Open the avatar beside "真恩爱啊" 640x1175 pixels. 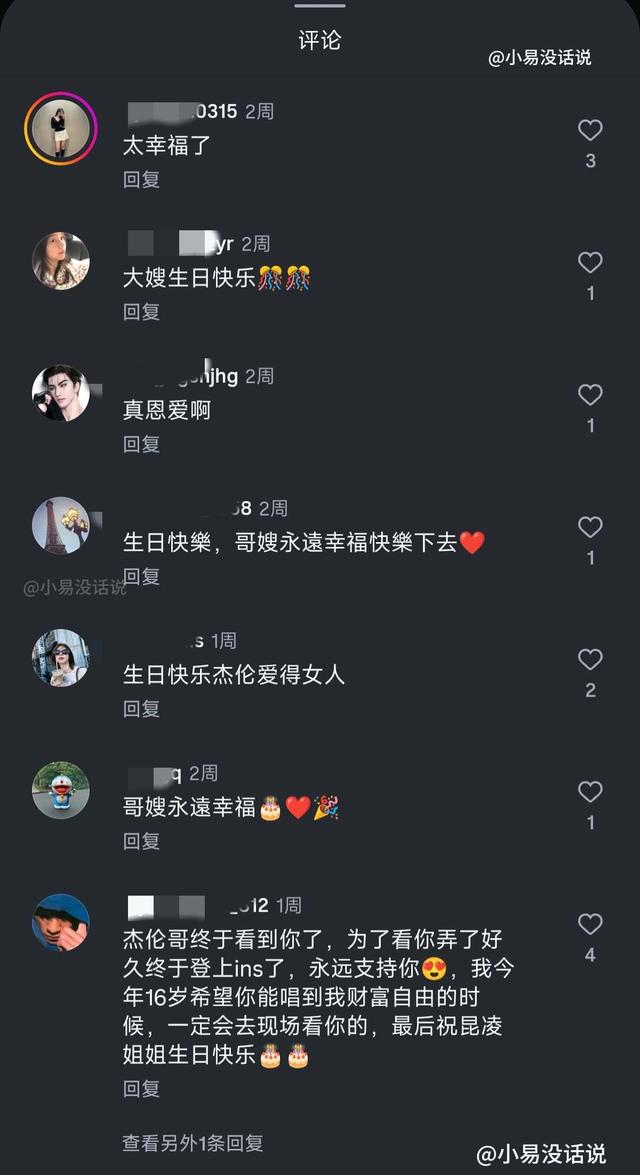tap(61, 393)
